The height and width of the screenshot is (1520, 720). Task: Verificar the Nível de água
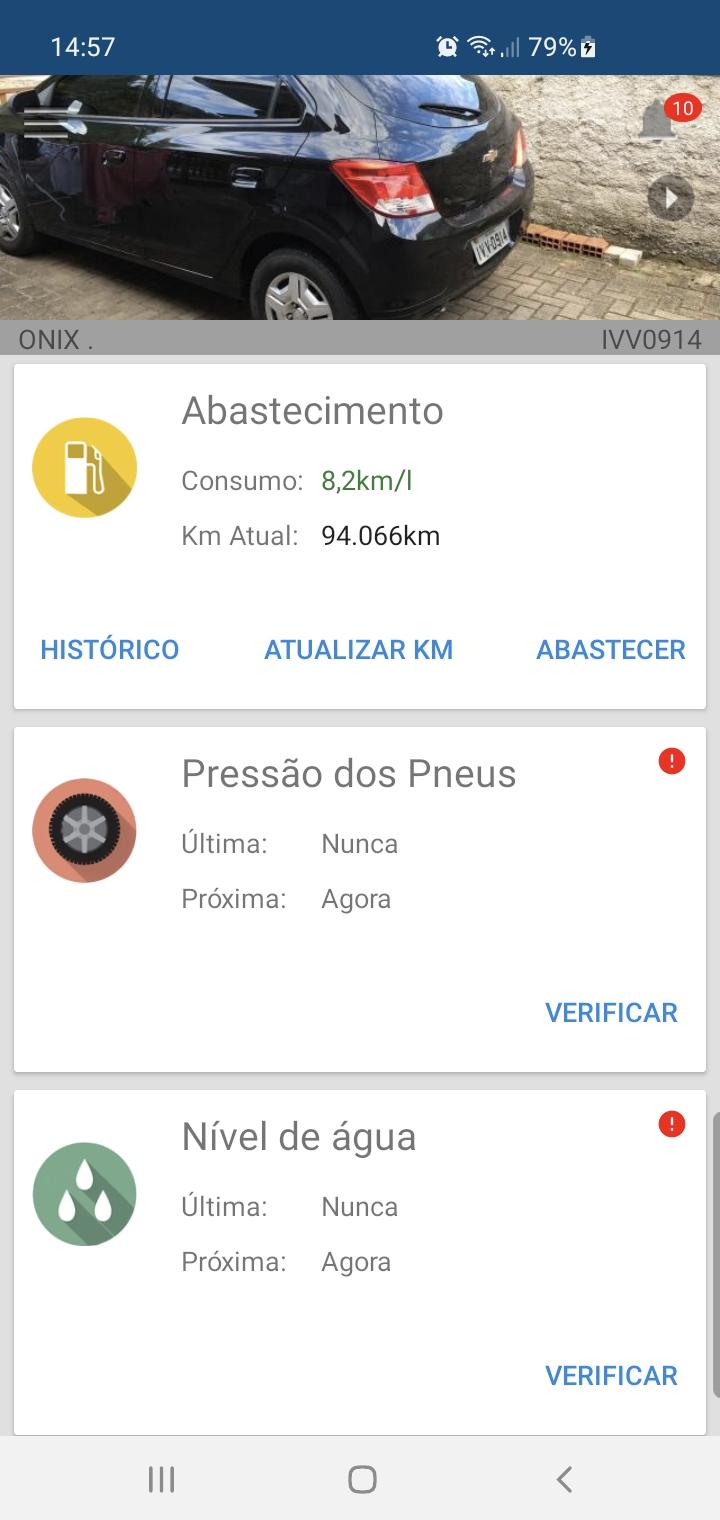coord(611,1376)
